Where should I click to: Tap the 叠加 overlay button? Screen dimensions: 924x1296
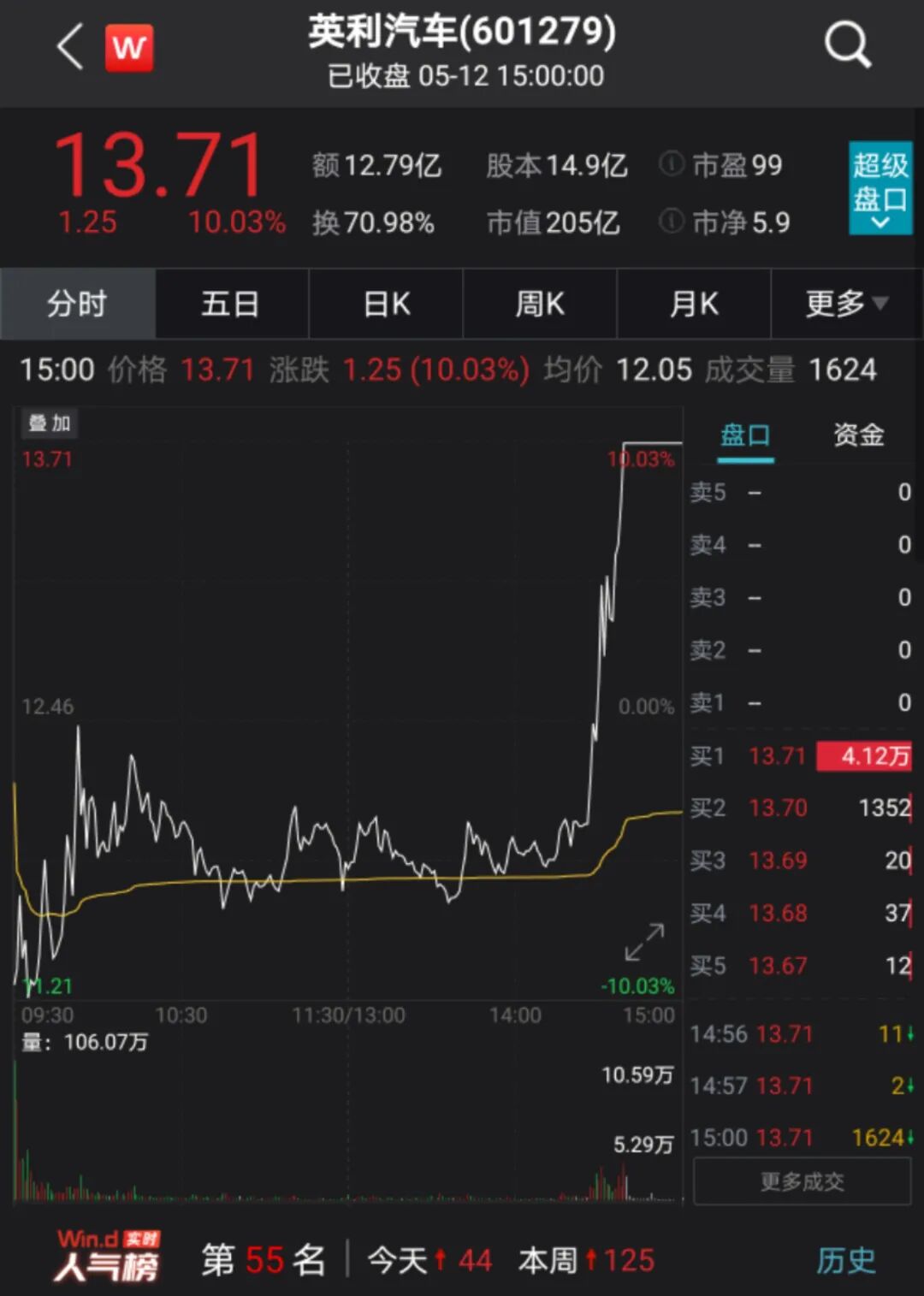tap(49, 423)
